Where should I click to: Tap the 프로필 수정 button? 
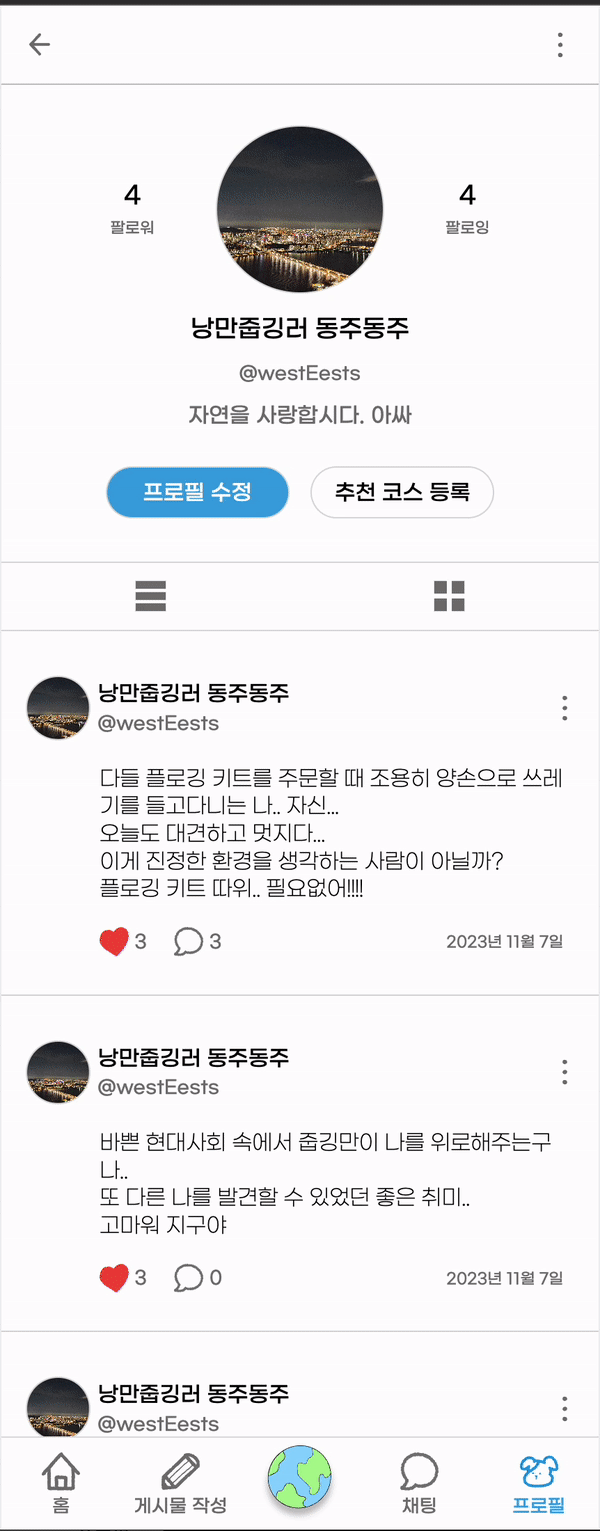coord(197,492)
